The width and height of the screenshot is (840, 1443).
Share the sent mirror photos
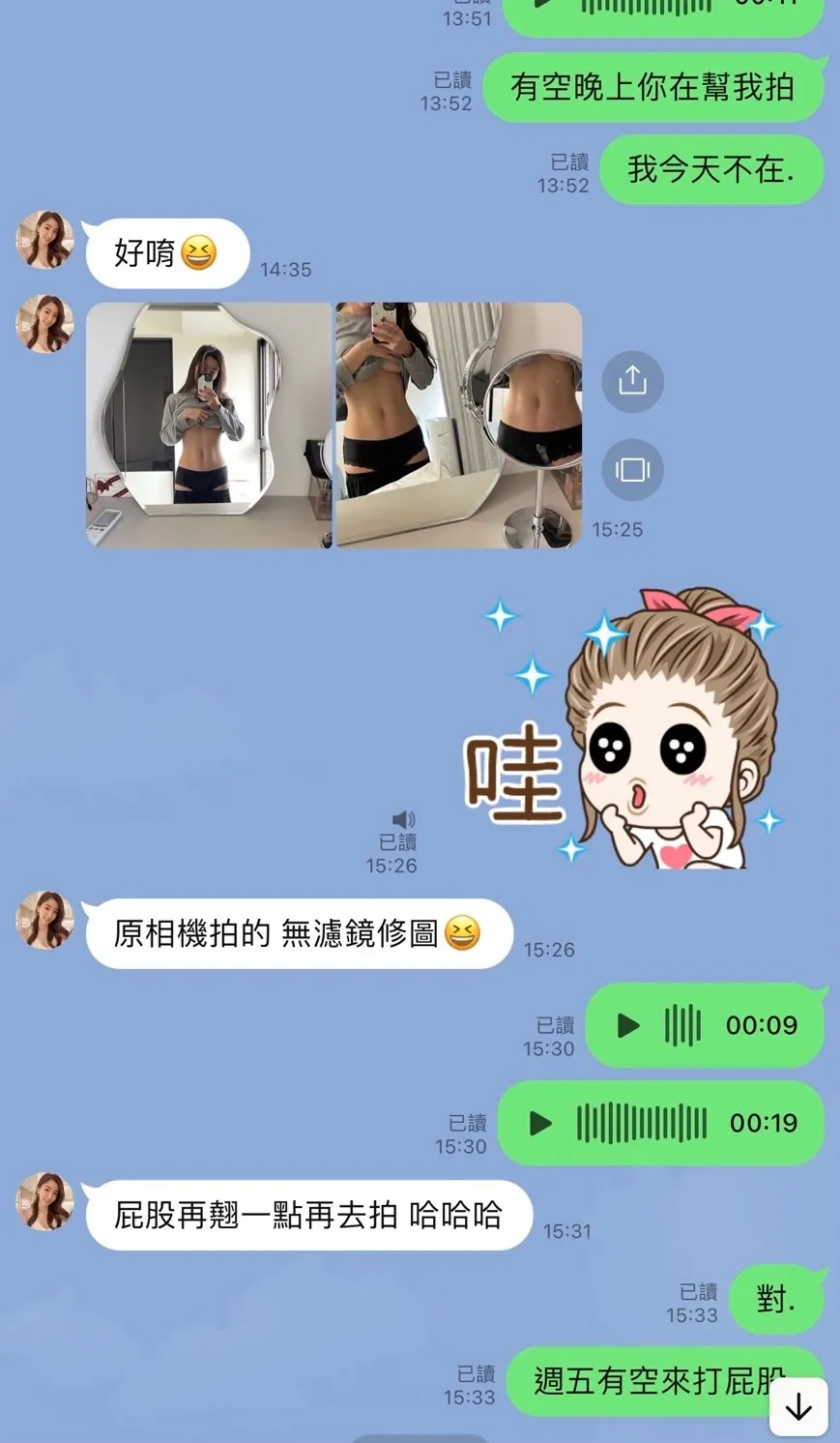(x=632, y=381)
